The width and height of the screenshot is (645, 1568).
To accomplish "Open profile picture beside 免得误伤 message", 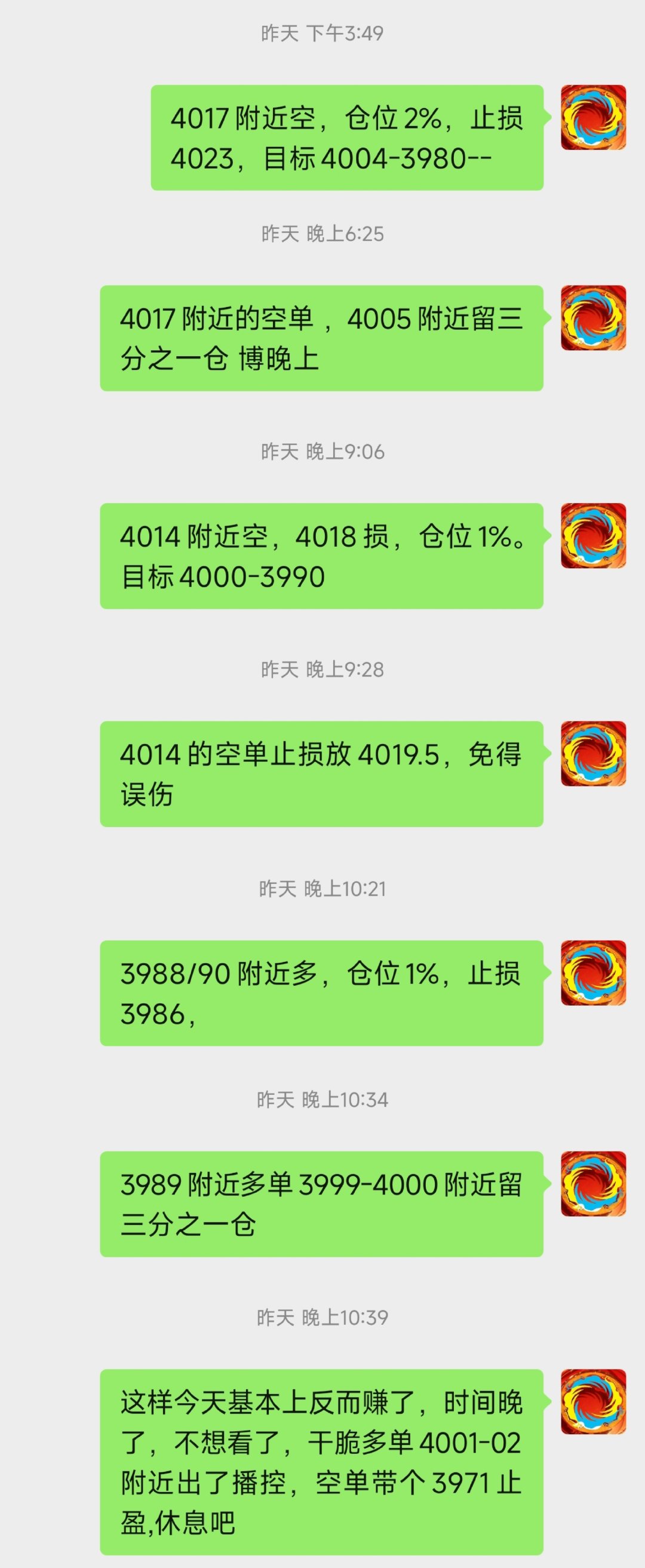I will tap(593, 754).
